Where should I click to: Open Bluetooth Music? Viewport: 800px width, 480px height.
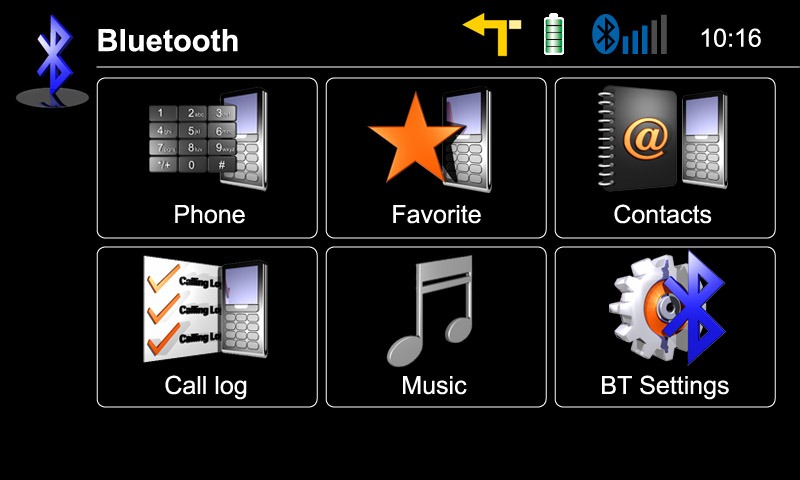(436, 327)
